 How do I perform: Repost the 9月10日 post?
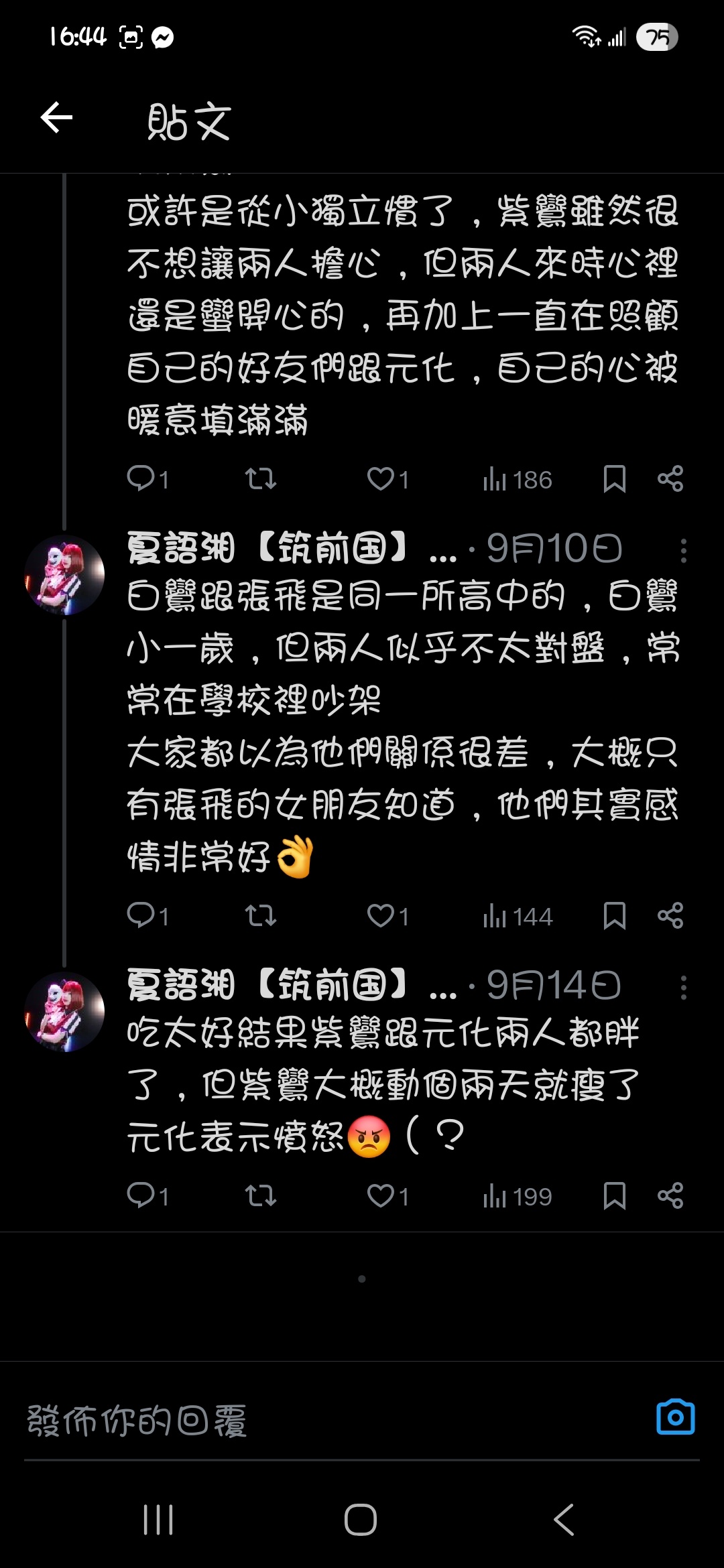[x=260, y=915]
